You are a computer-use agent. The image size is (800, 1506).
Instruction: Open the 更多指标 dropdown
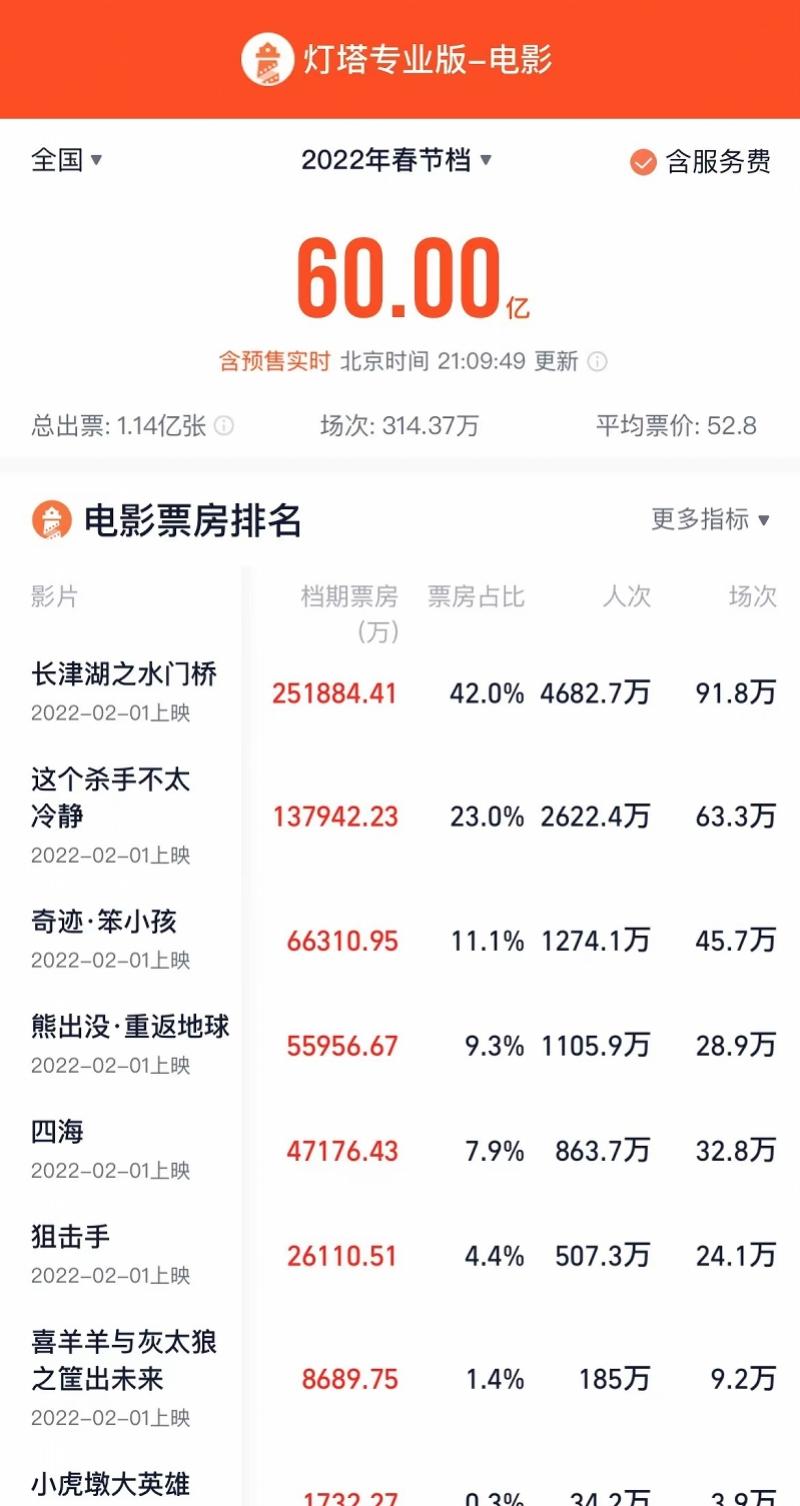tap(711, 519)
